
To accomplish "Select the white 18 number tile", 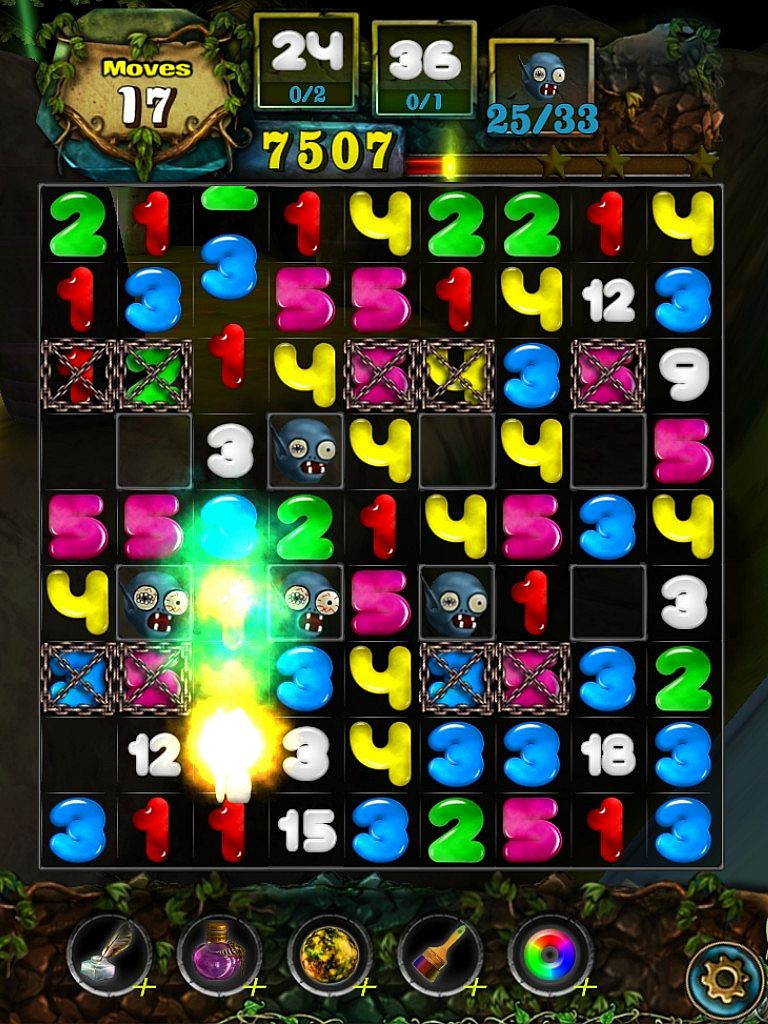I will point(608,753).
